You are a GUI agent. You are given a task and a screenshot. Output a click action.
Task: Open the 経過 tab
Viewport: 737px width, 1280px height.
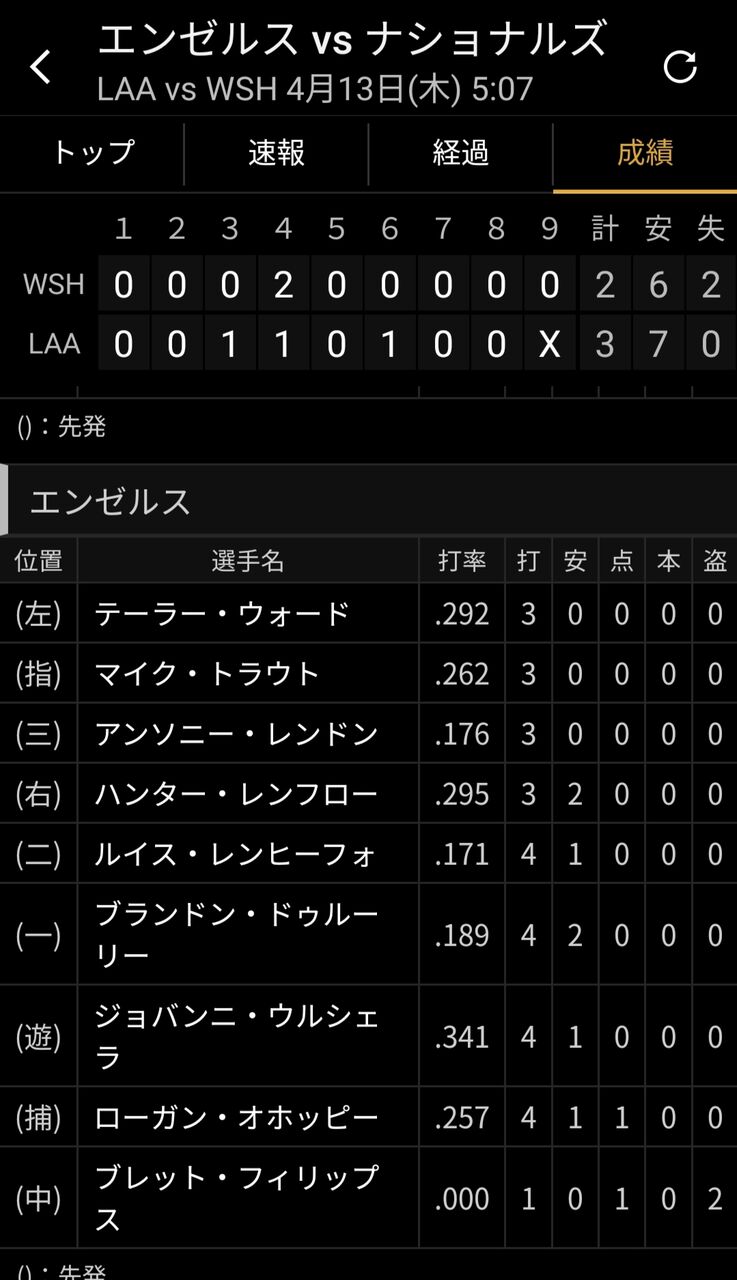(x=460, y=153)
